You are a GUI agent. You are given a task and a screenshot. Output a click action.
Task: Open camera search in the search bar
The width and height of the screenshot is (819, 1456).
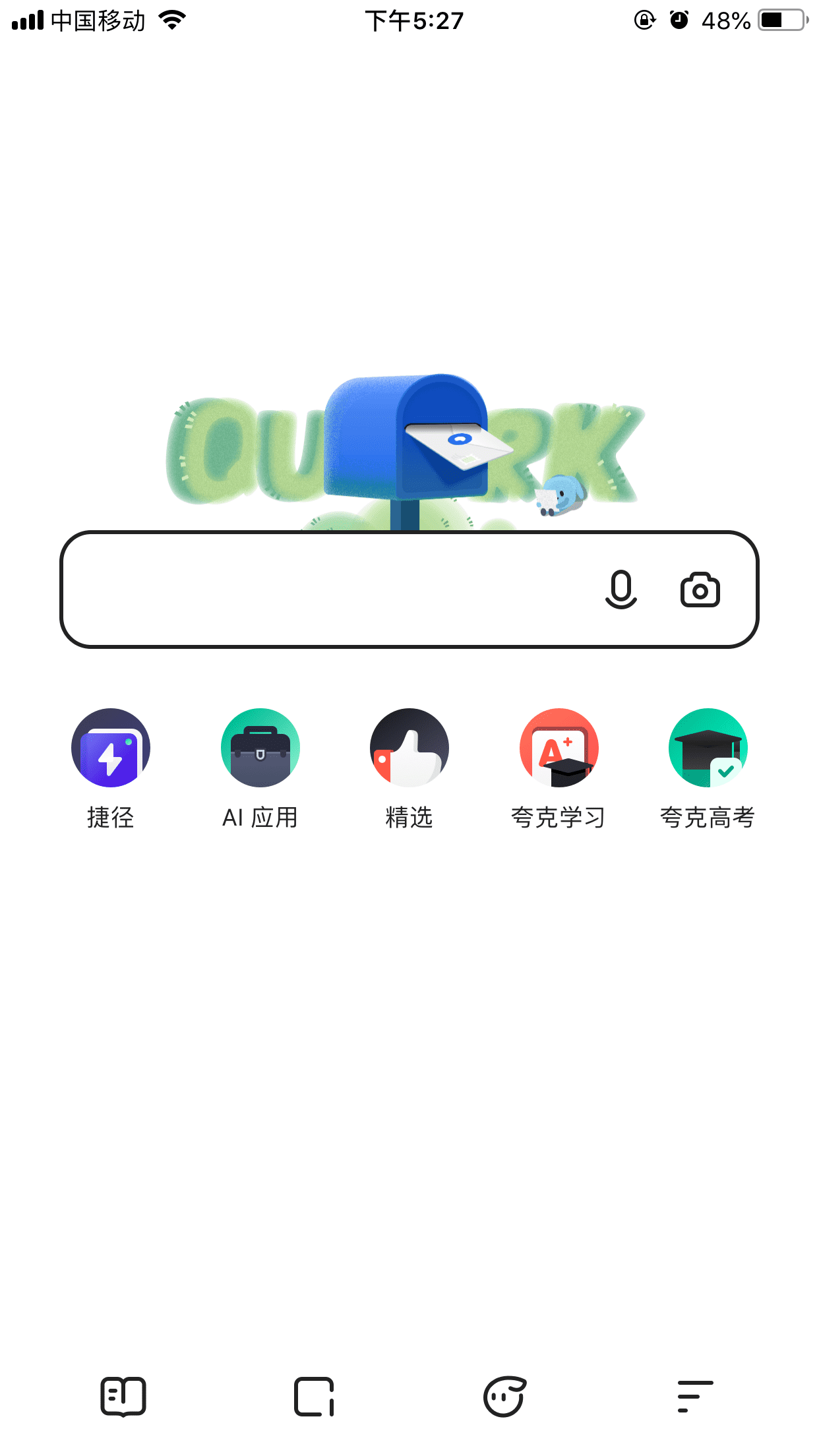(700, 590)
